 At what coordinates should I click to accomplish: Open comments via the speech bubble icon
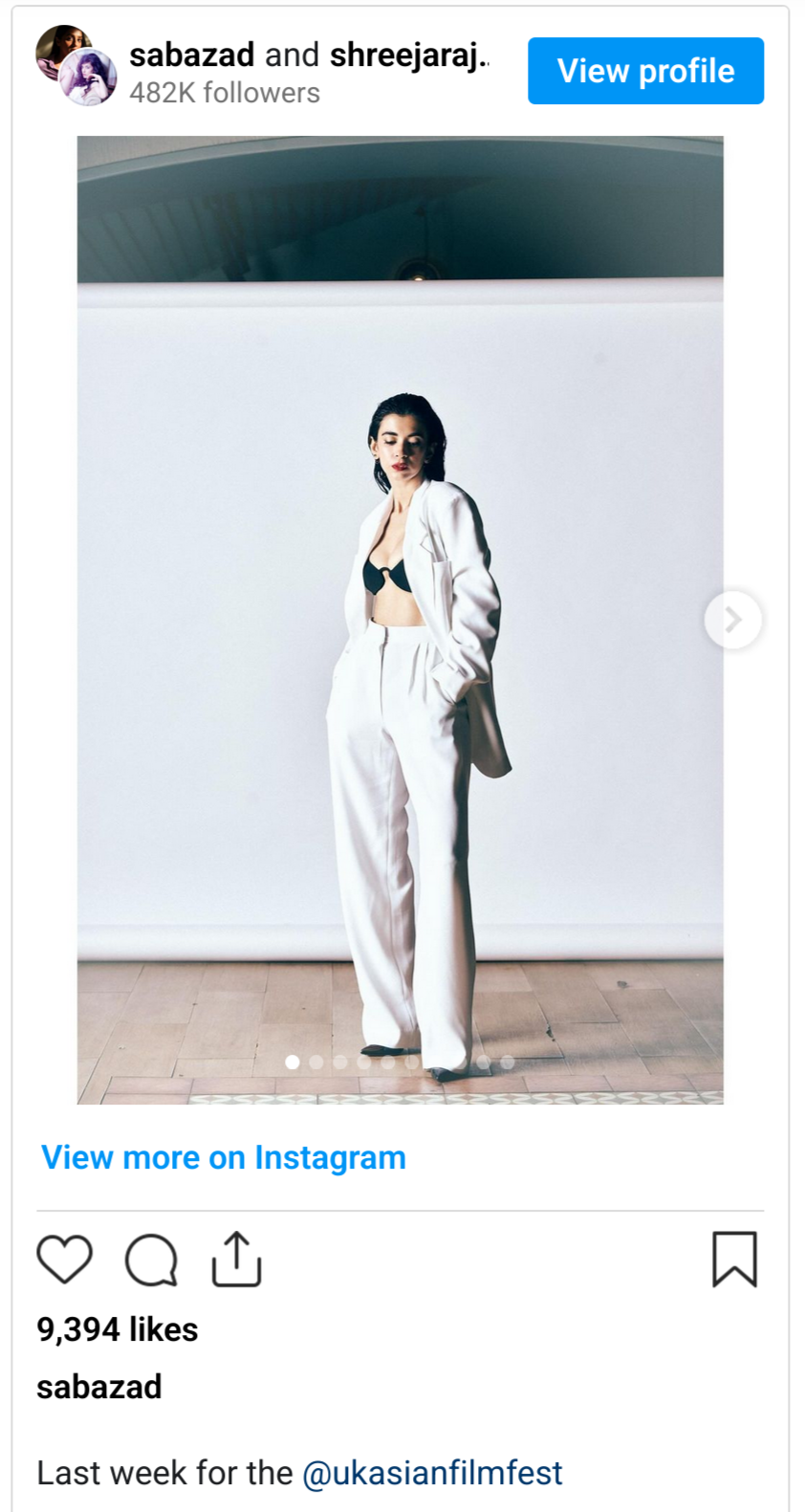151,1260
